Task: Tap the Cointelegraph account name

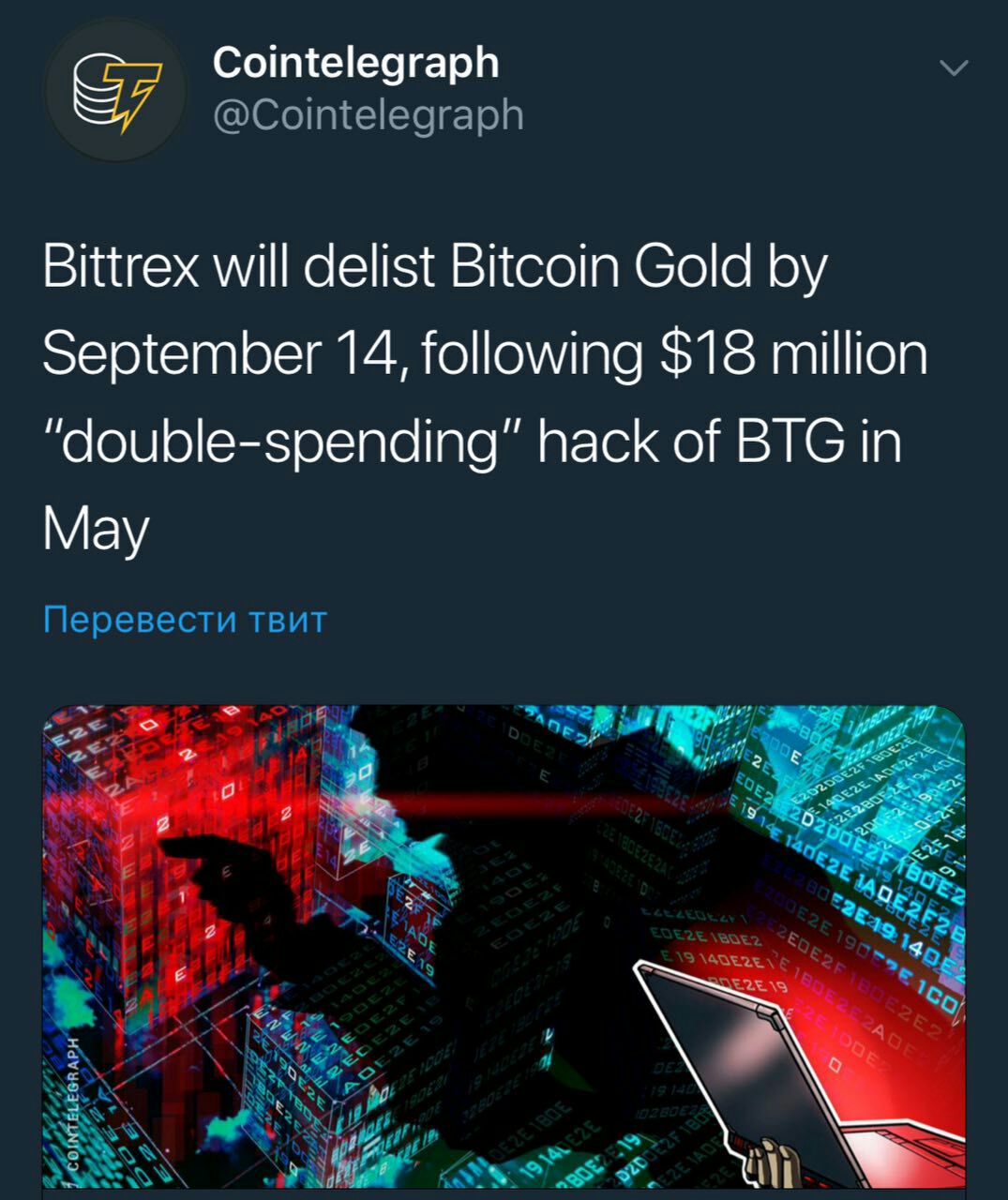Action: [x=356, y=63]
